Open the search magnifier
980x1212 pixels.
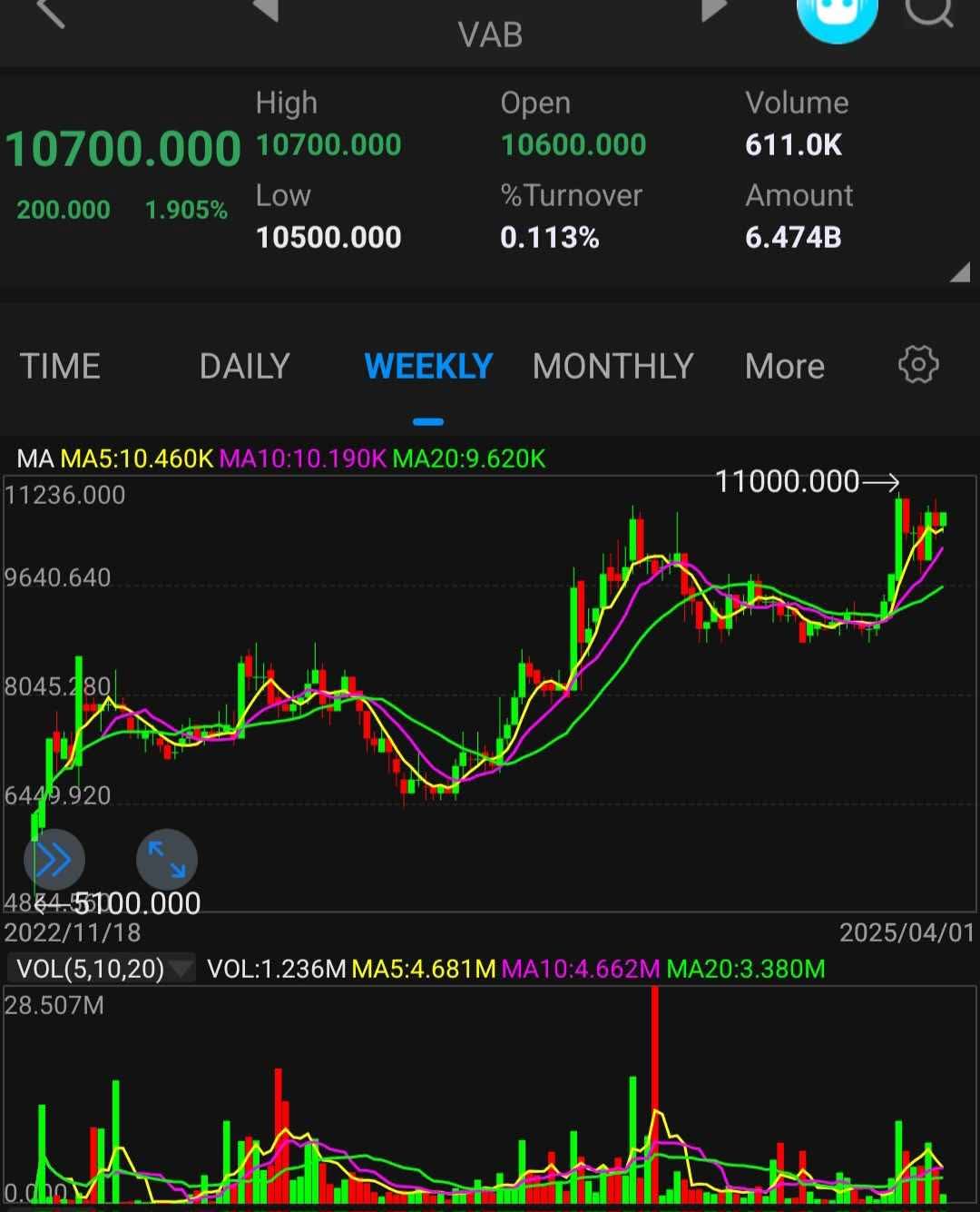[x=929, y=11]
